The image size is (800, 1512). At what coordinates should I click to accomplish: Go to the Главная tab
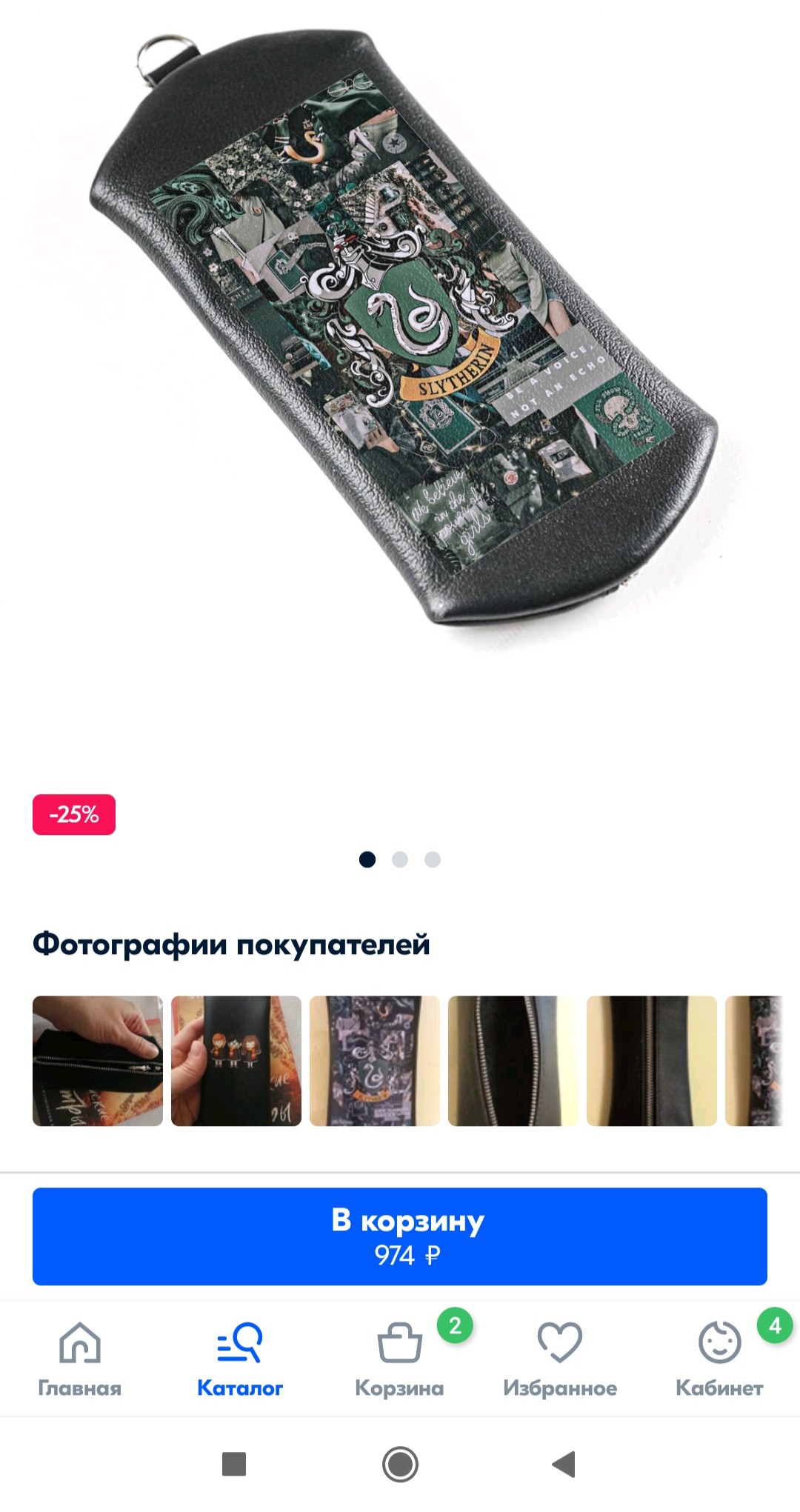click(x=80, y=1359)
